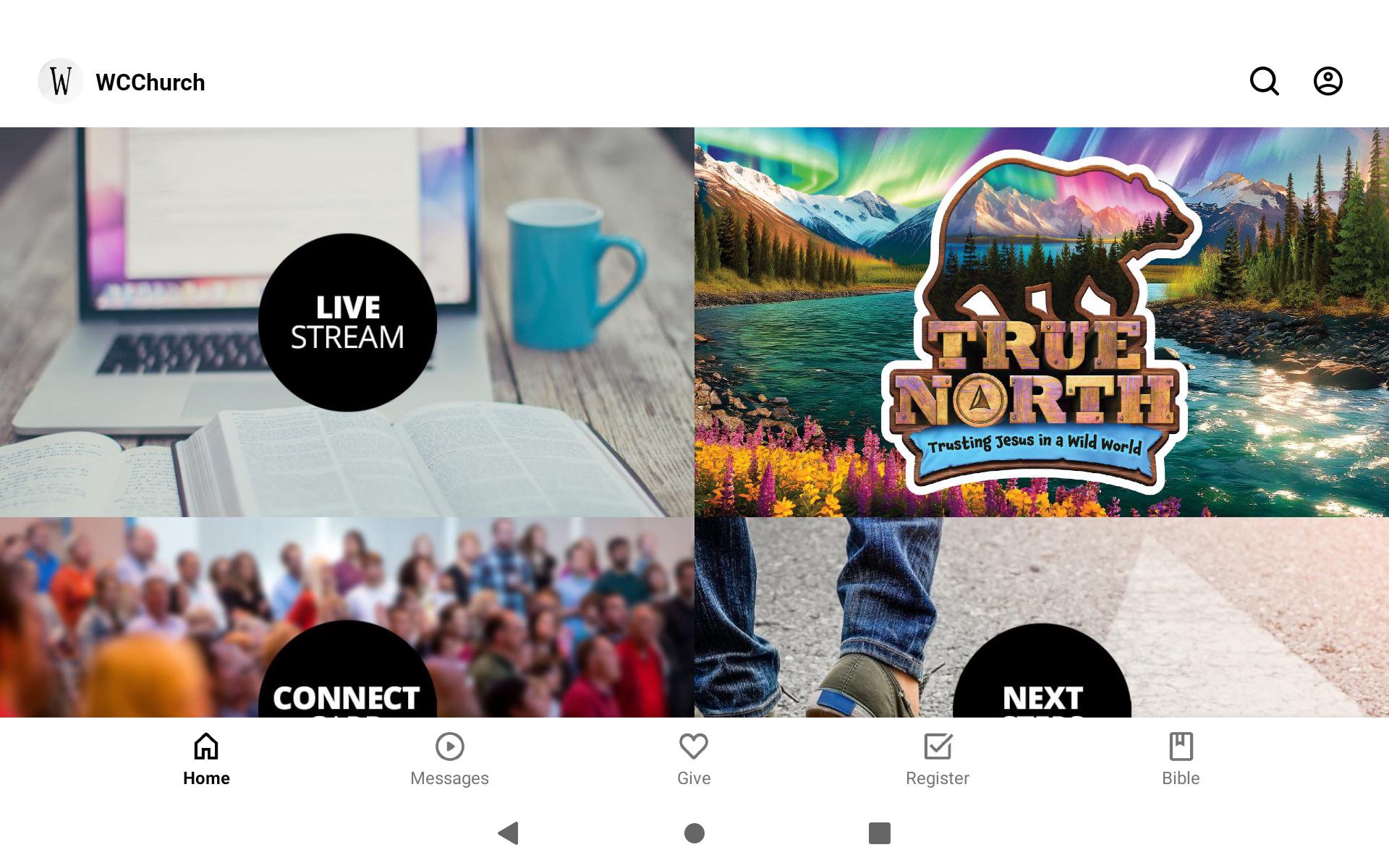Screen dimensions: 1389x868
Task: Tap the system back button
Action: pyautogui.click(x=509, y=833)
